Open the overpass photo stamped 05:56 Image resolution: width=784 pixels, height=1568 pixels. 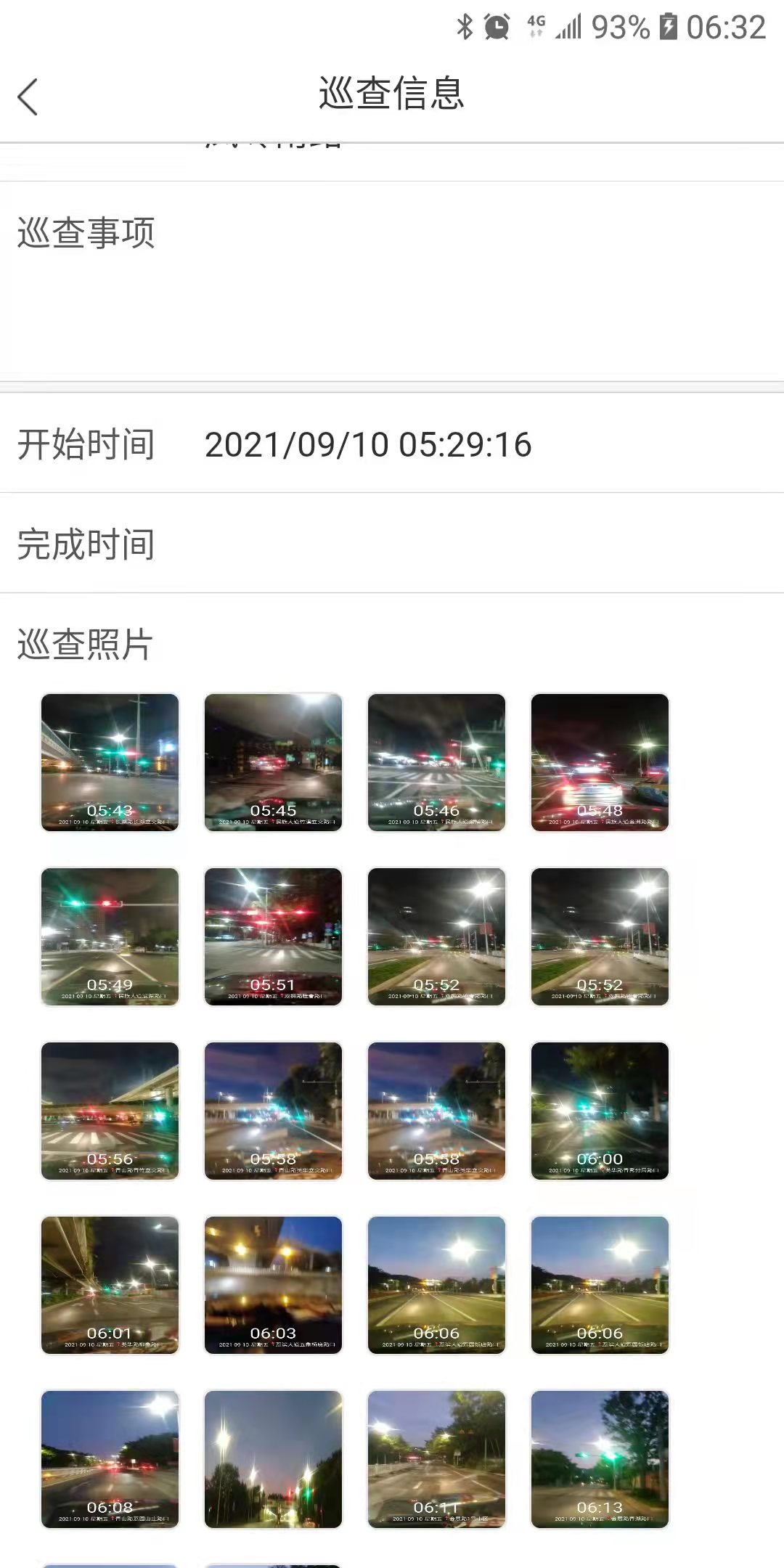[x=110, y=1111]
